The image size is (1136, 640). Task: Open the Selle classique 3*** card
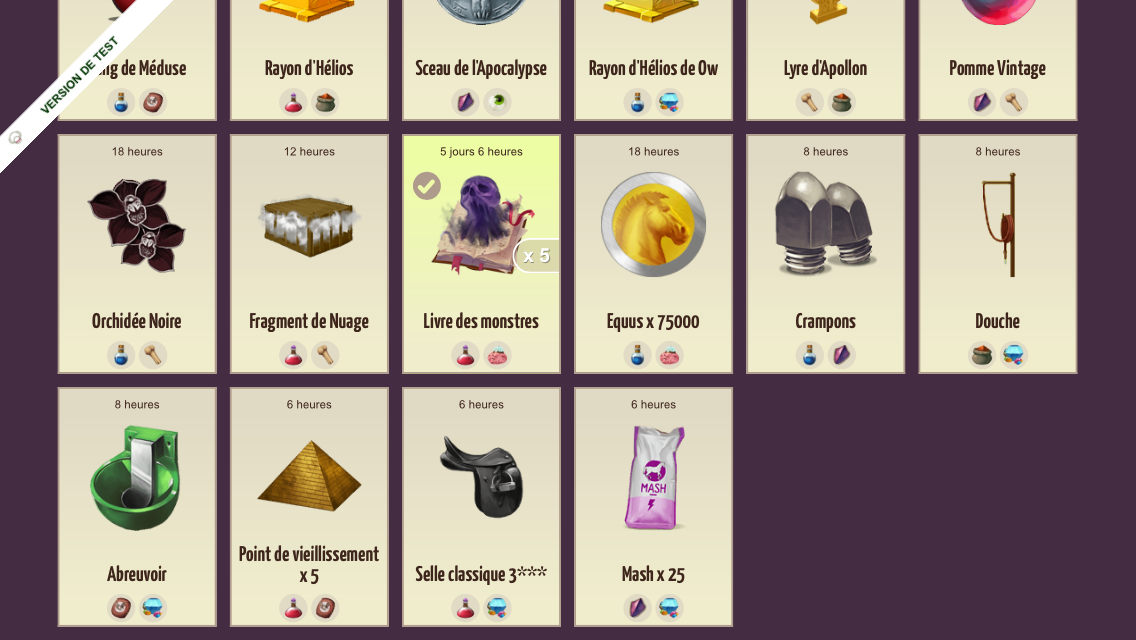pos(481,507)
